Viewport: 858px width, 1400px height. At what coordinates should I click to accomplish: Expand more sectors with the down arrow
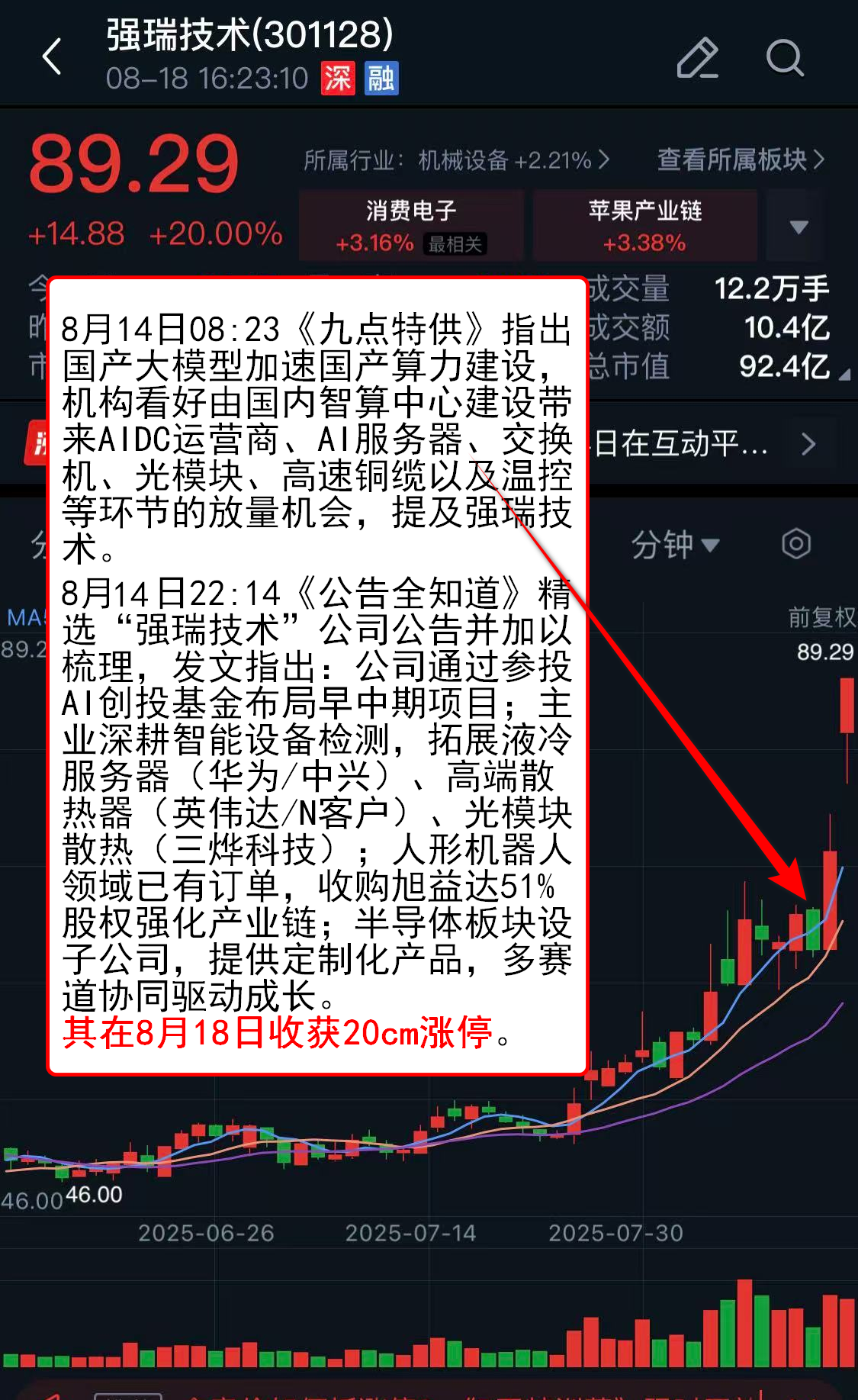(x=799, y=227)
